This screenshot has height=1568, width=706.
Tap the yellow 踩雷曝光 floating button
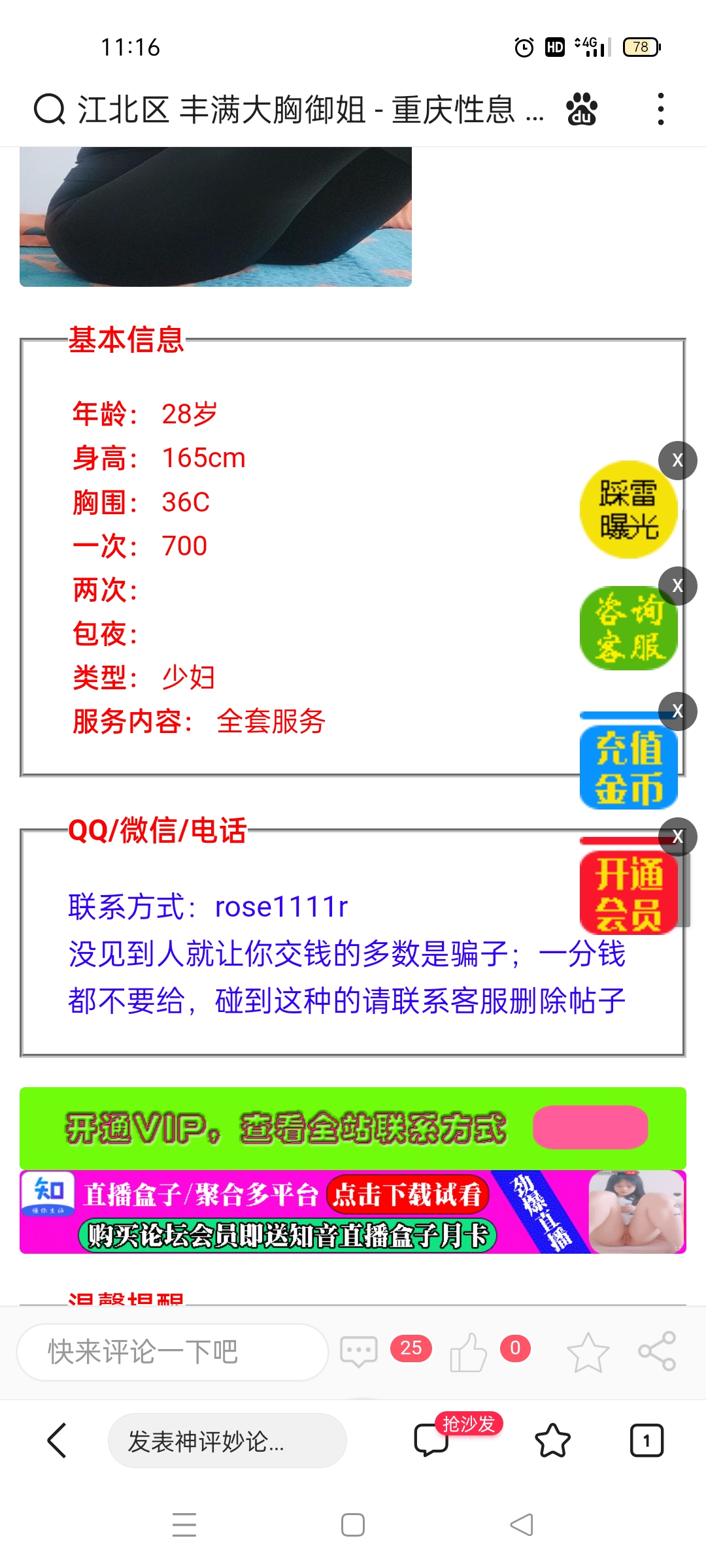pos(628,511)
